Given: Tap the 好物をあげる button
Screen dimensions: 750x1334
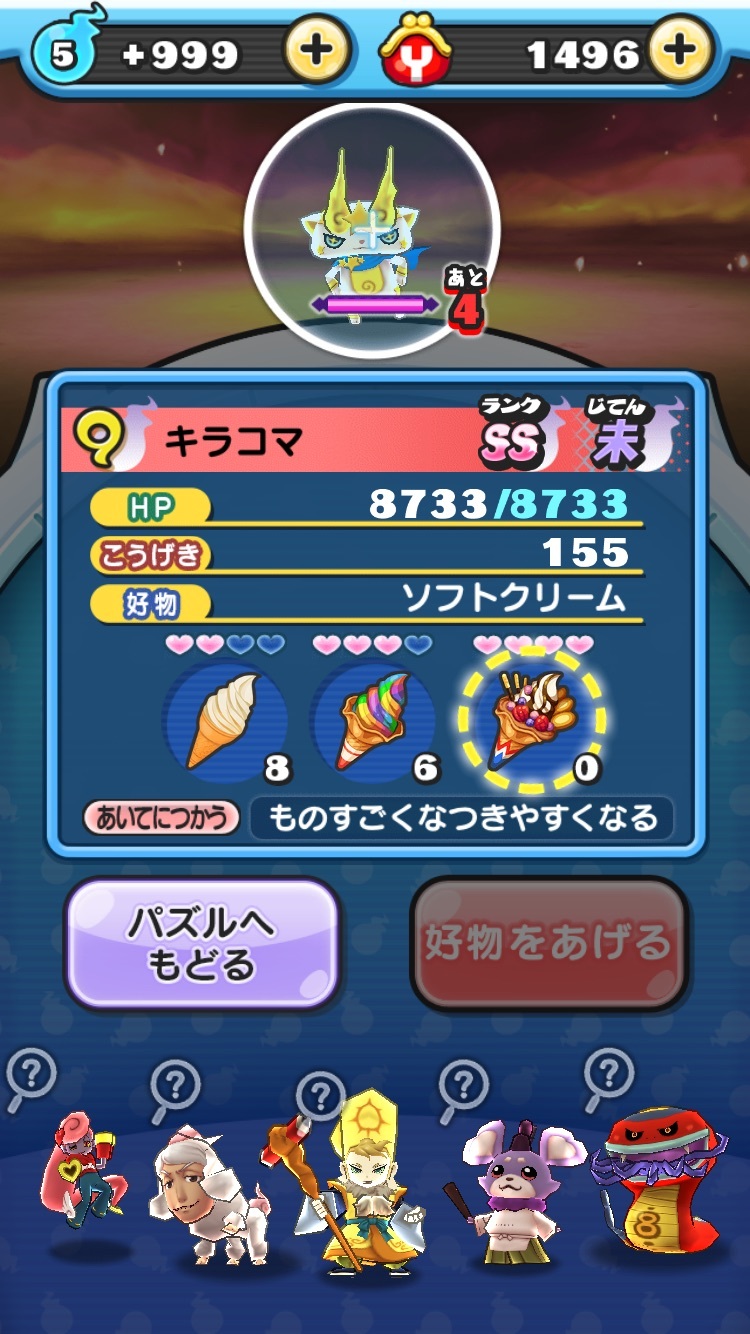Looking at the screenshot, I should (549, 943).
